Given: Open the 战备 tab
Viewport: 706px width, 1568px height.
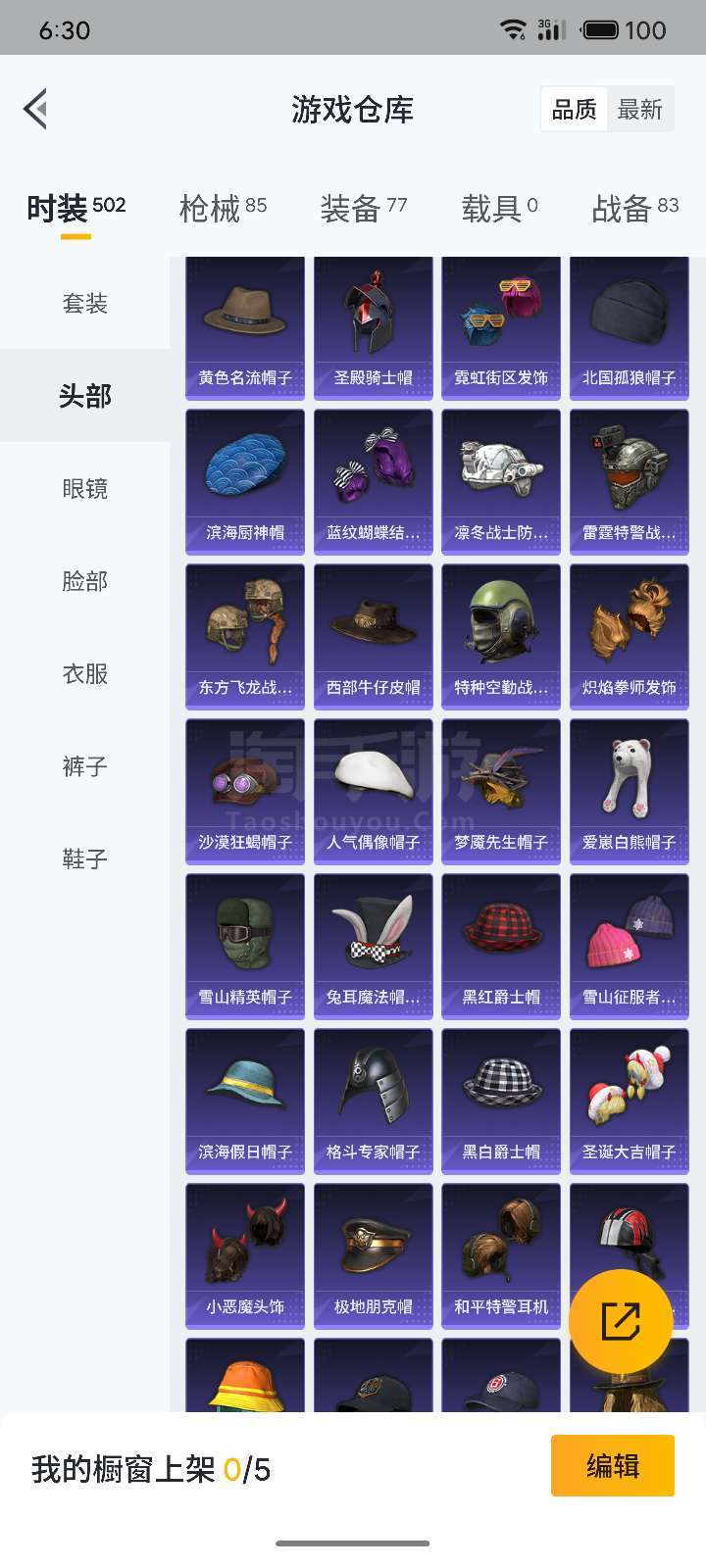Looking at the screenshot, I should (x=634, y=208).
